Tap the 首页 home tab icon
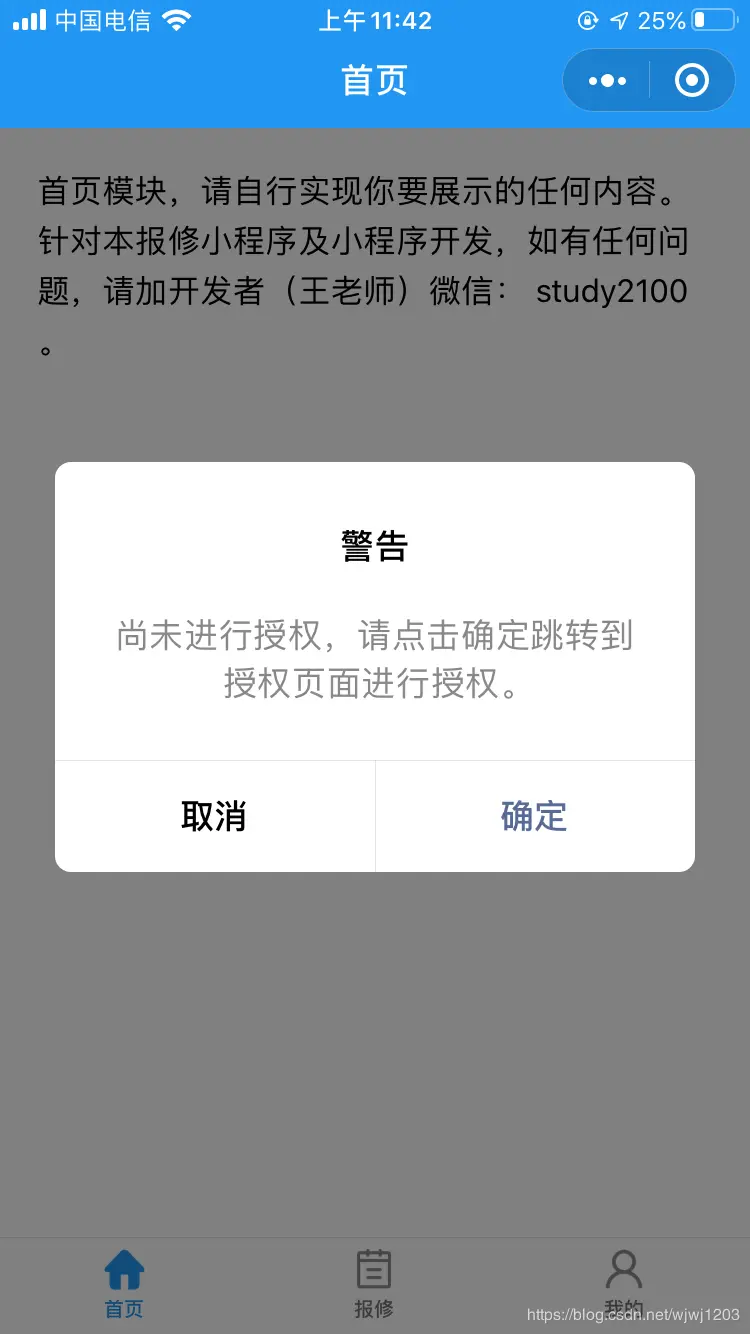This screenshot has height=1334, width=750. pyautogui.click(x=123, y=1268)
